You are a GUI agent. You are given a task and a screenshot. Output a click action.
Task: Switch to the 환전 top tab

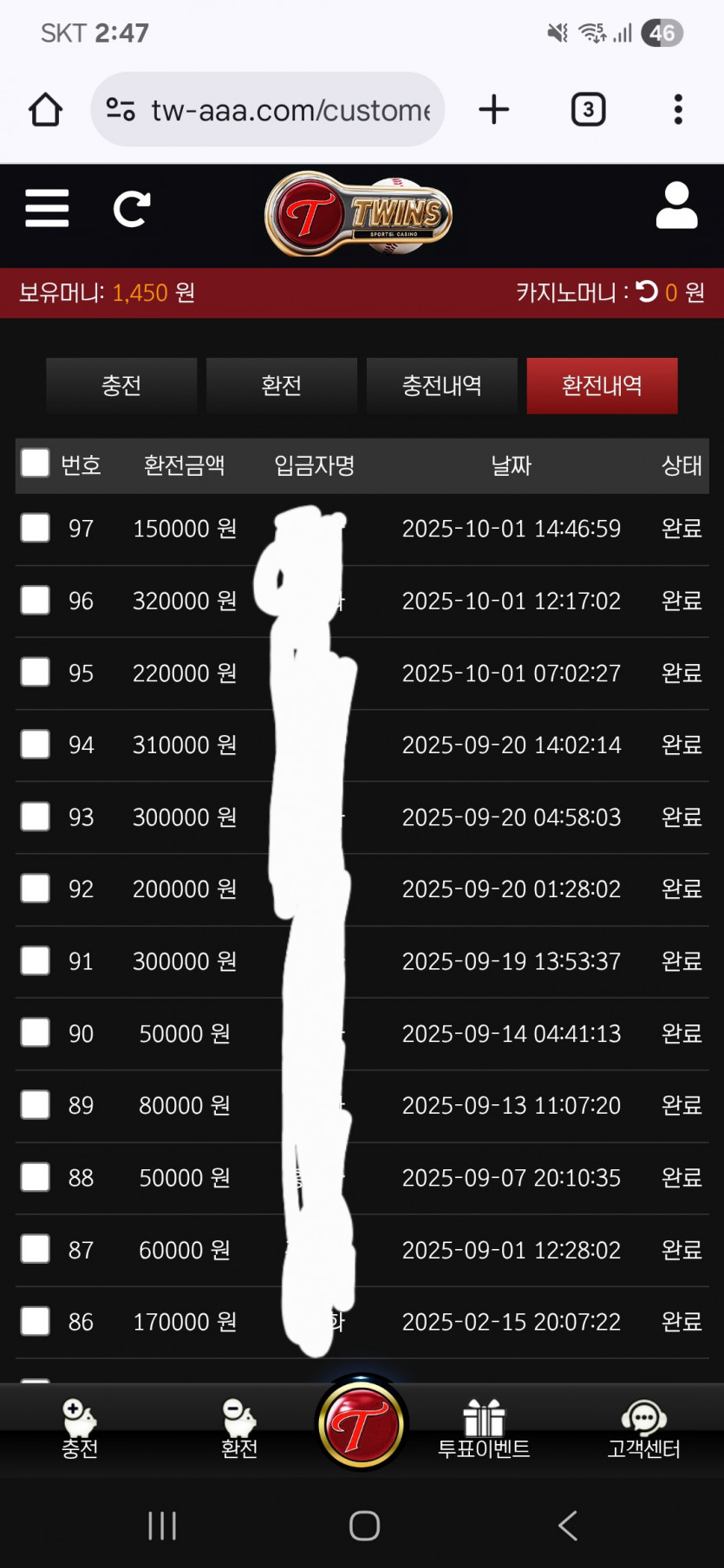click(281, 386)
